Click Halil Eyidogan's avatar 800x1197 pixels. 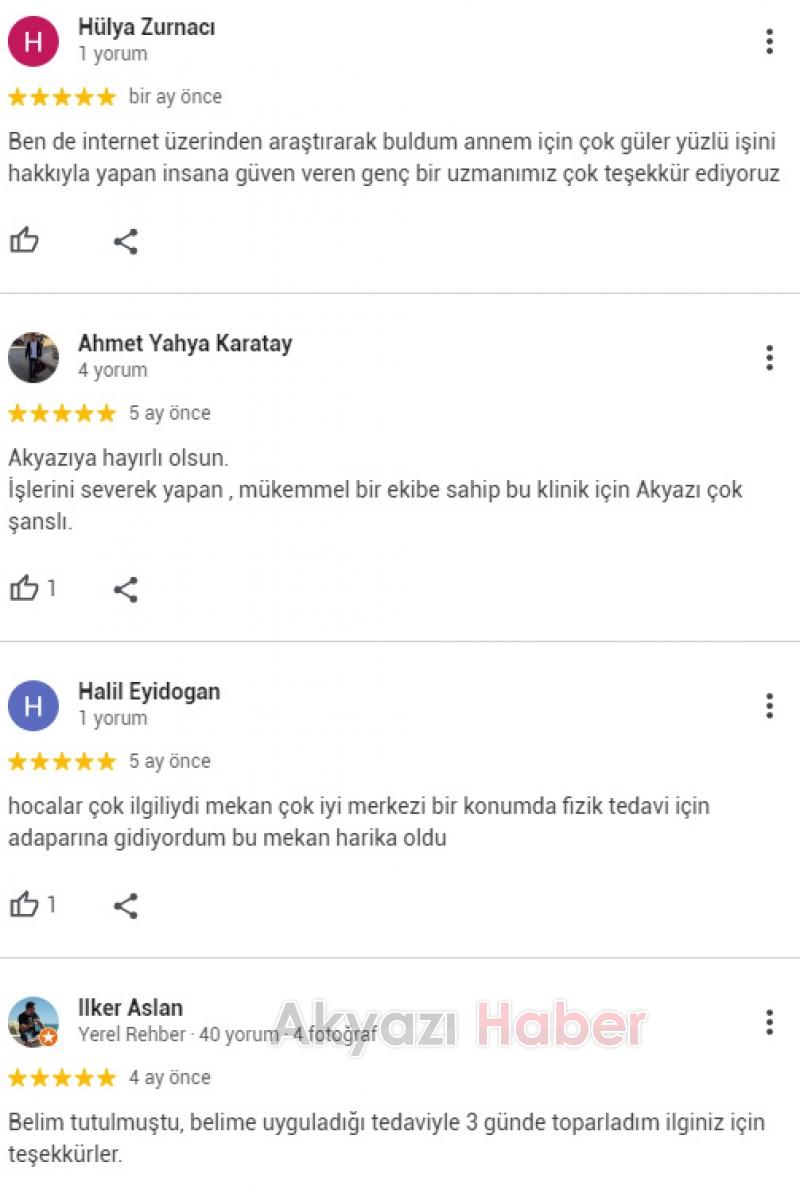click(34, 703)
